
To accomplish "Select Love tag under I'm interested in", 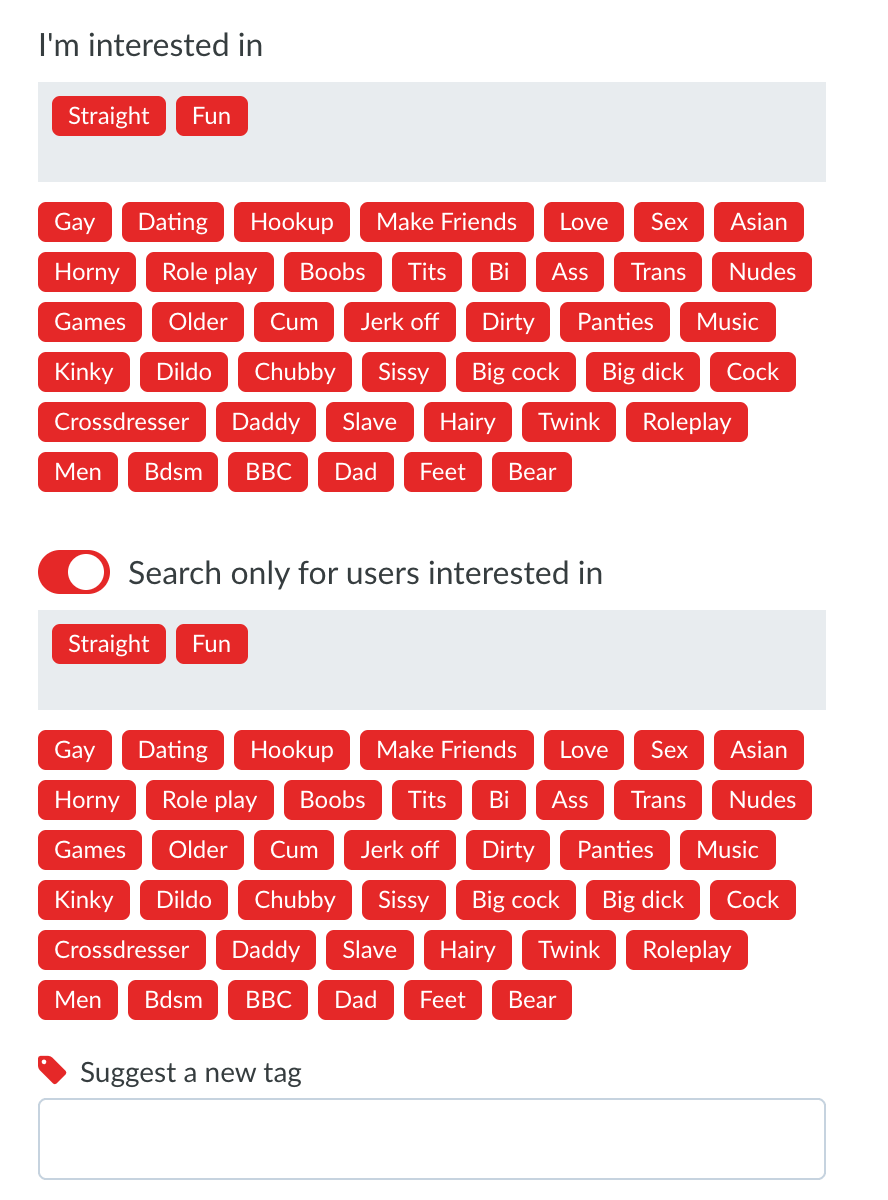I will 583,222.
